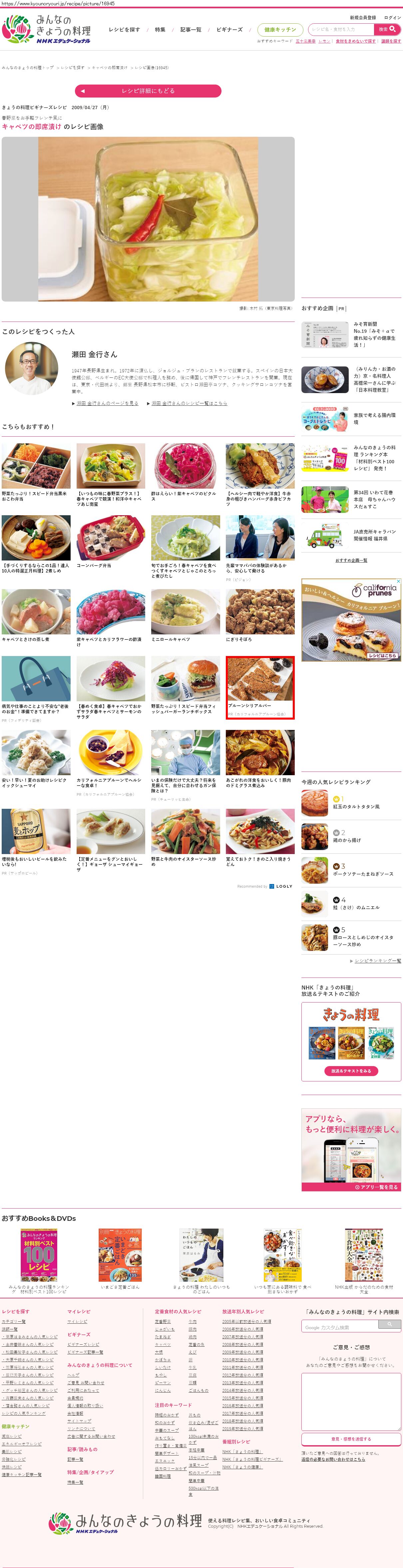Open the おすすめ企画一覧 link

click(x=351, y=560)
